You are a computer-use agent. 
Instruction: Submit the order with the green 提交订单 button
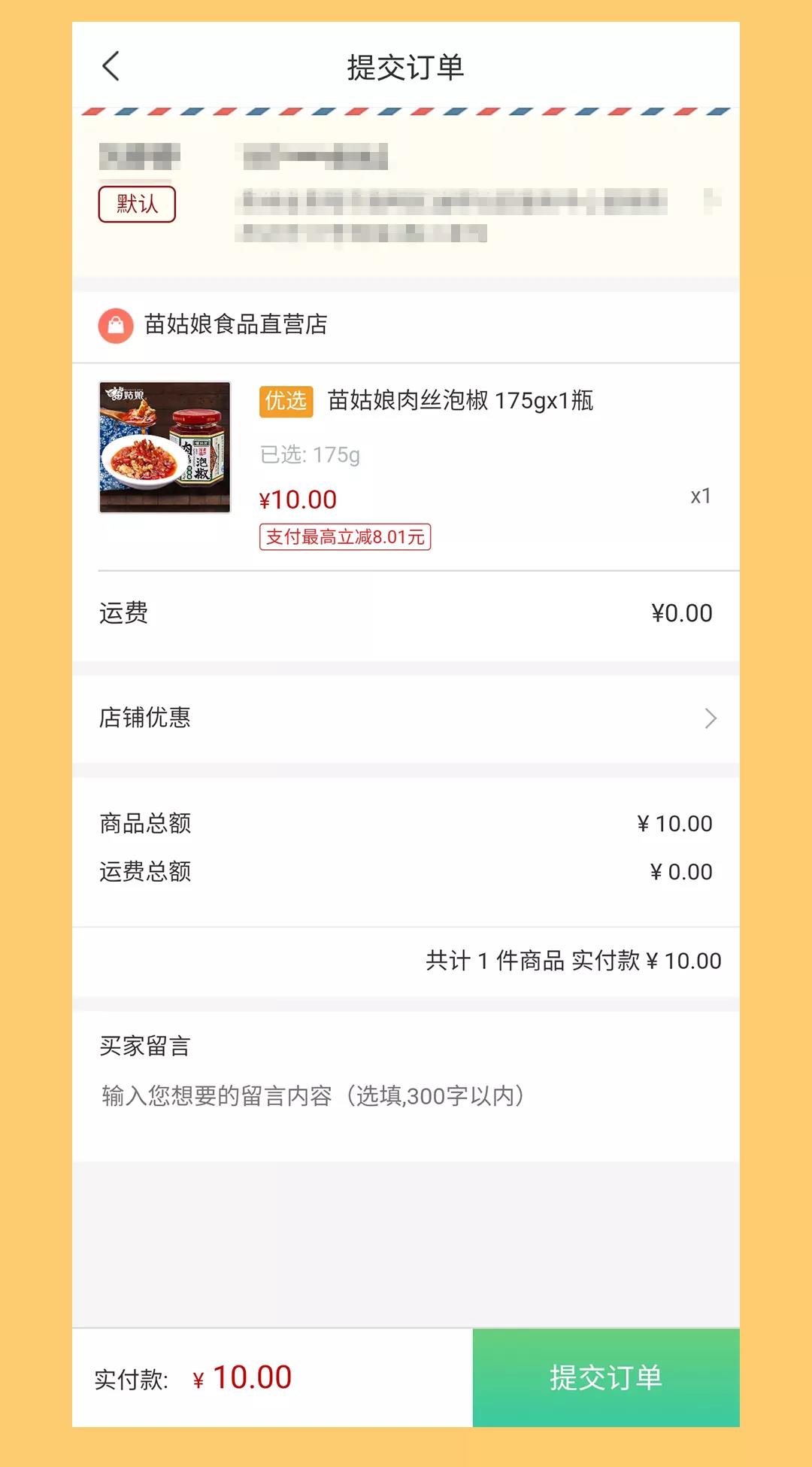pos(605,1377)
